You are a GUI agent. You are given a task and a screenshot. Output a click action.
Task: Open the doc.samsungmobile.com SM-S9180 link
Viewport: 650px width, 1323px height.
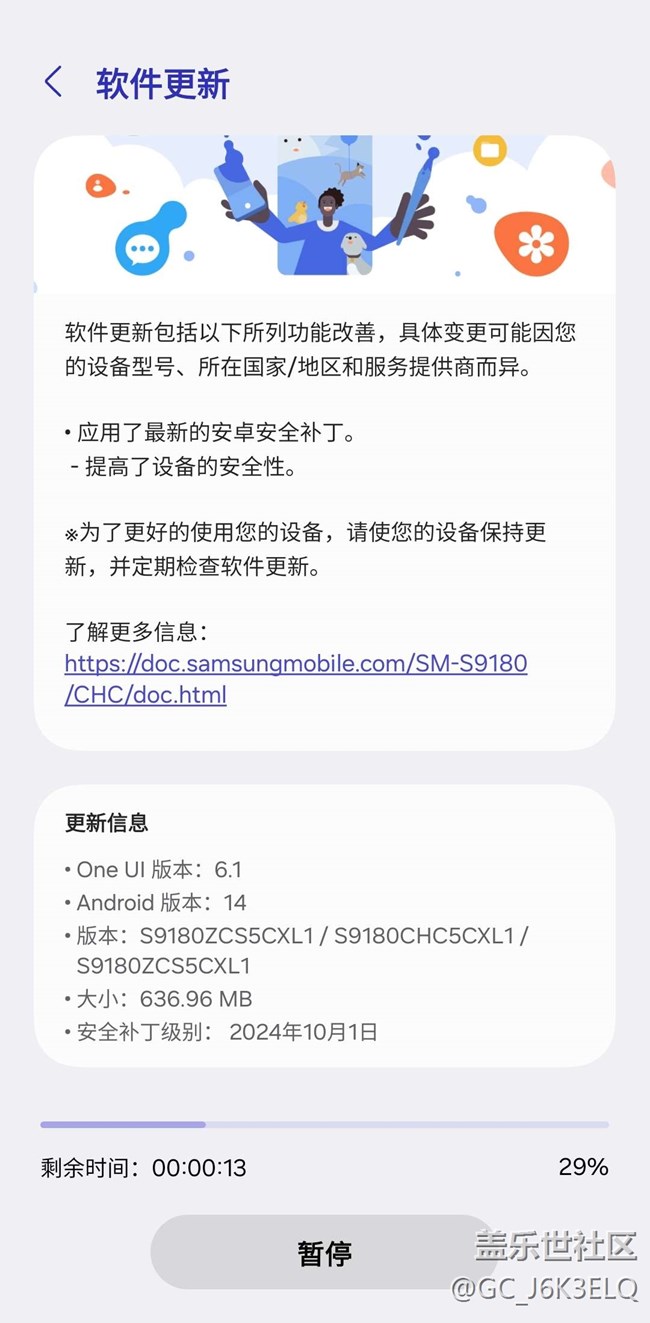[x=296, y=678]
